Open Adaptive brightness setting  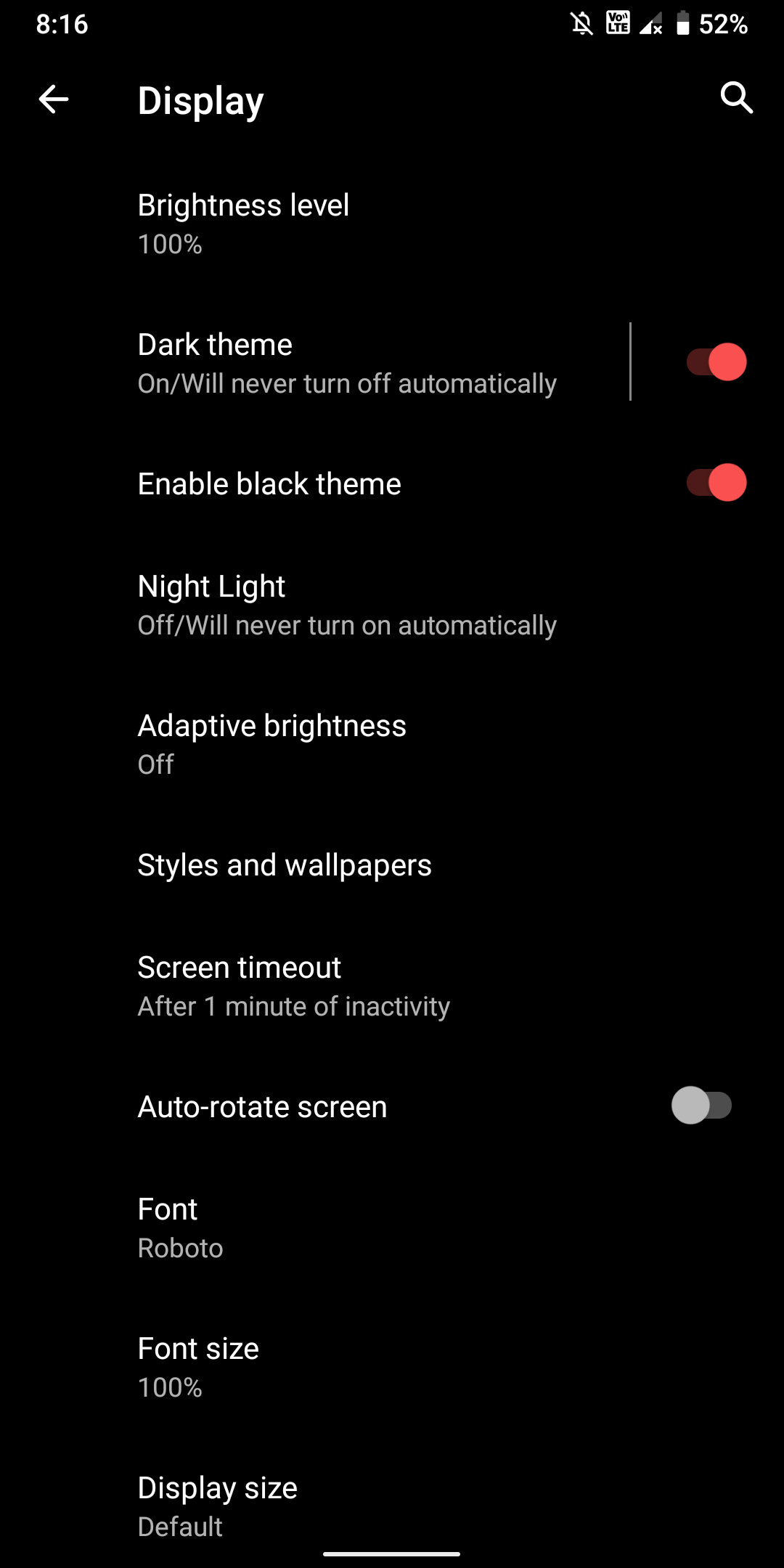(x=272, y=744)
